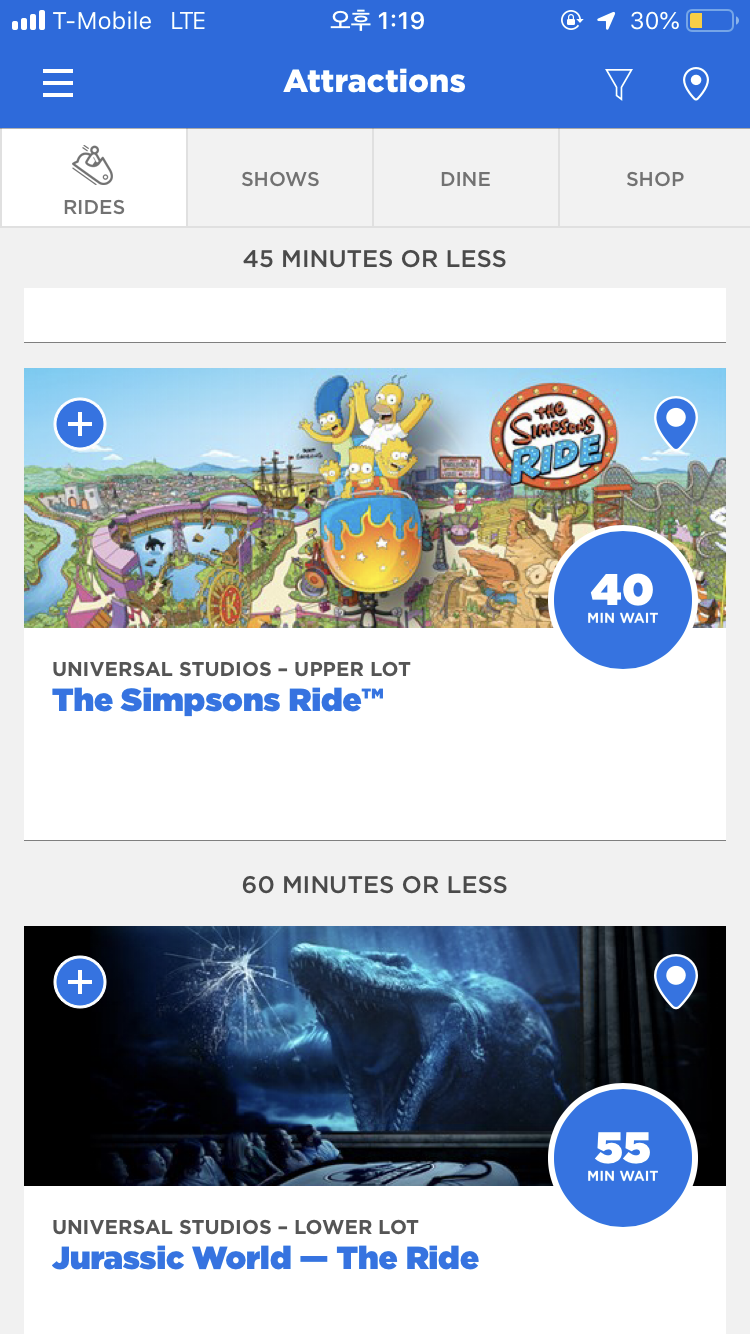Image resolution: width=750 pixels, height=1334 pixels.
Task: Open the attractions filter
Action: [x=619, y=84]
